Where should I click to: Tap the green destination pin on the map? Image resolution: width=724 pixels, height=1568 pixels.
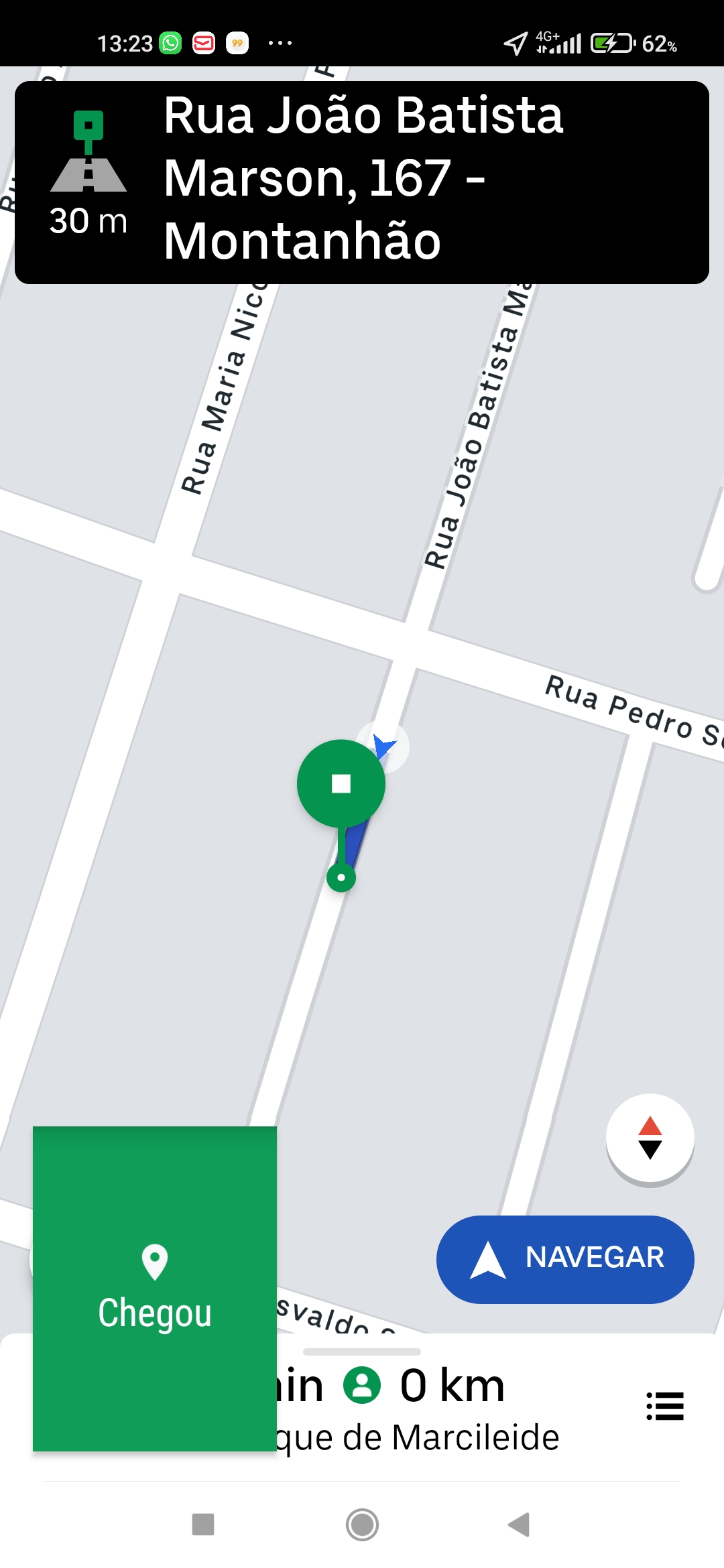point(341,784)
